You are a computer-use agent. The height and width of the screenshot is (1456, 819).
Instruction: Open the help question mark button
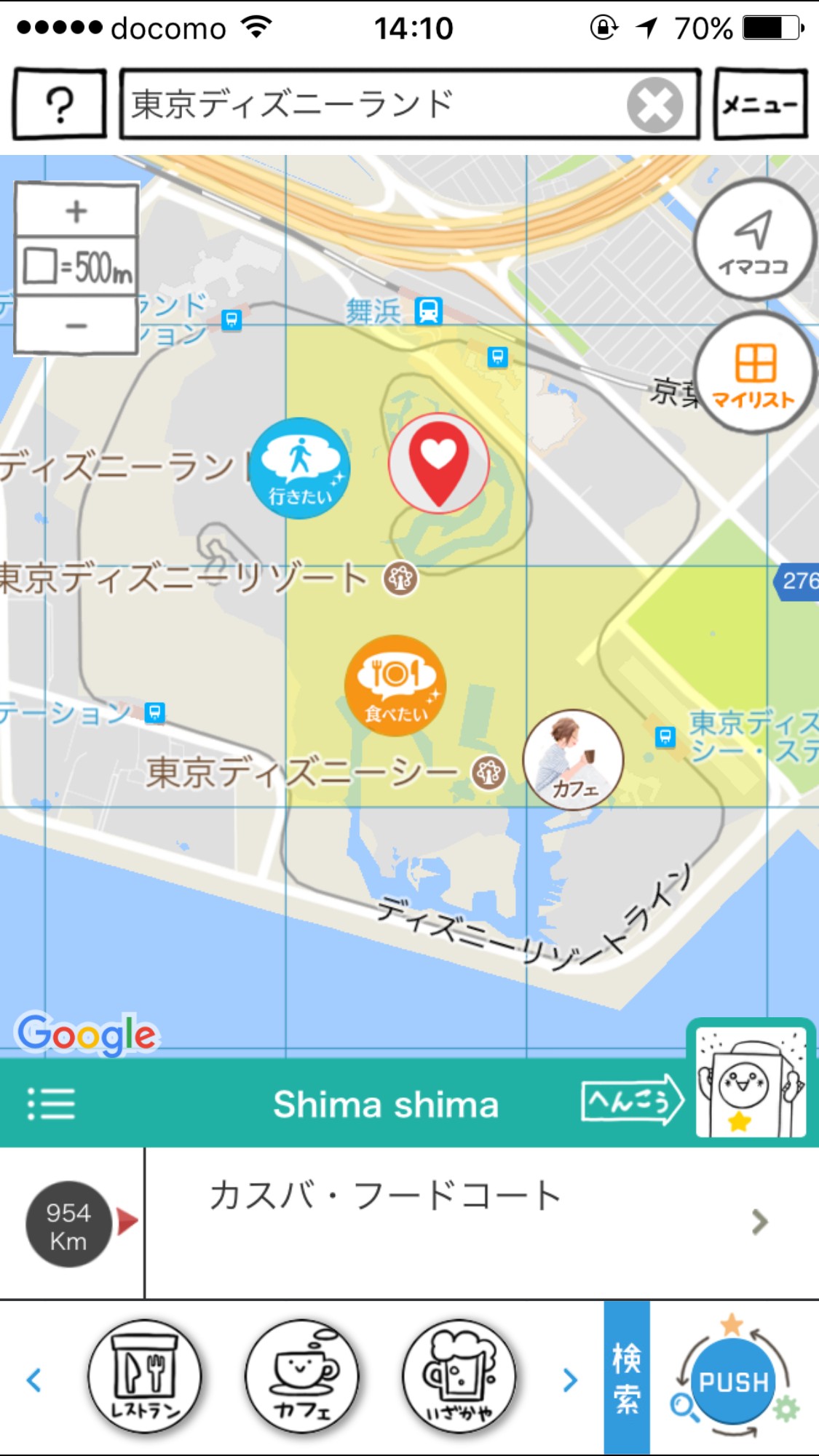(60, 104)
